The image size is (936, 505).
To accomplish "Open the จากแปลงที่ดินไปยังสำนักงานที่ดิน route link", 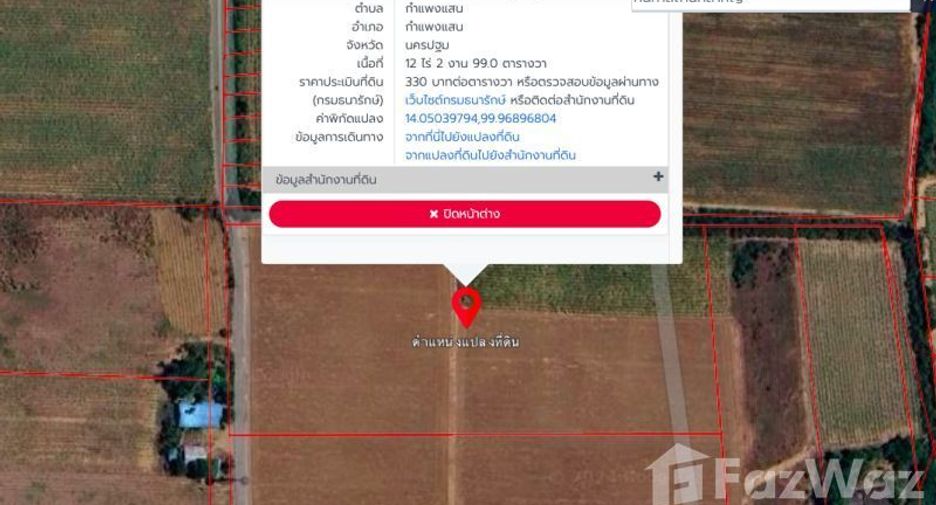I will click(x=490, y=155).
